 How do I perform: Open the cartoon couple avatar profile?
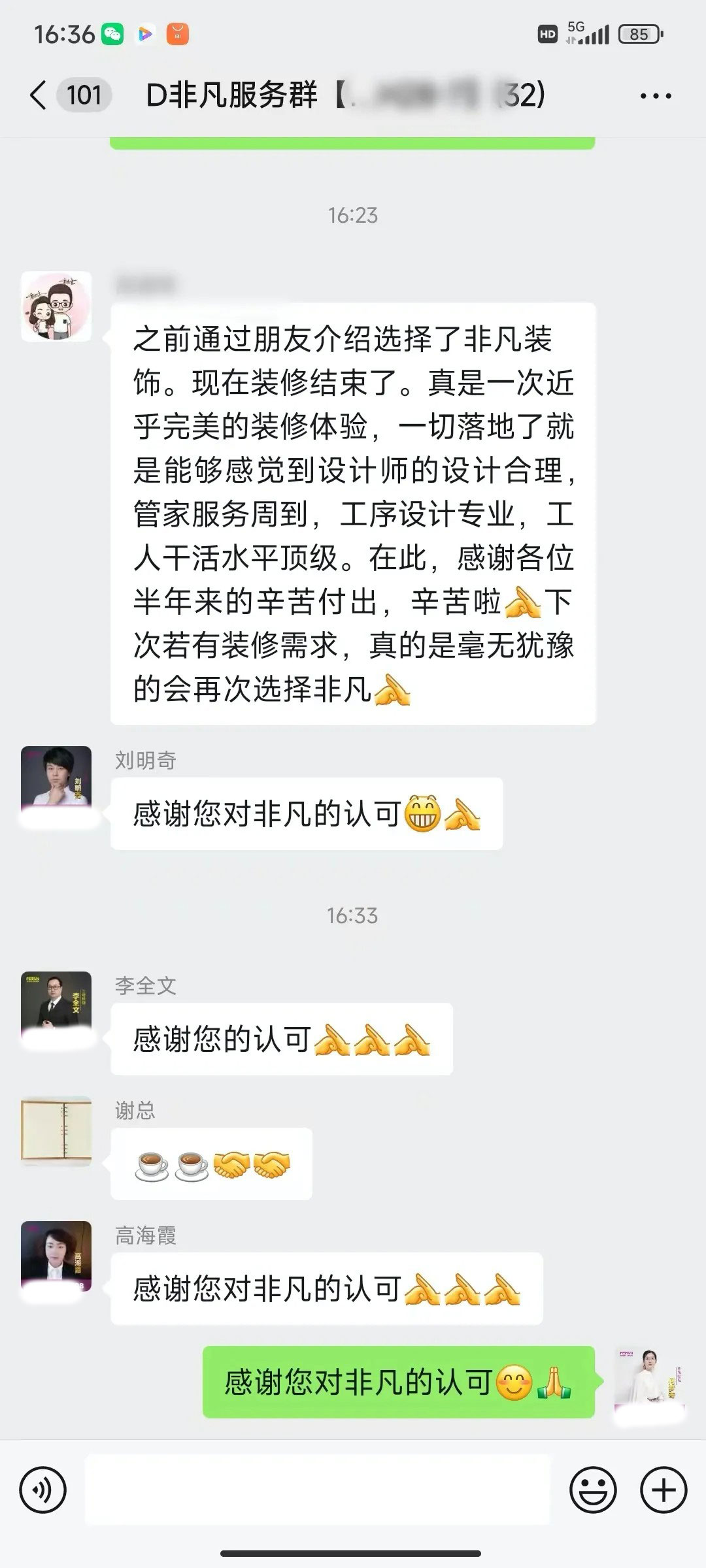(56, 306)
